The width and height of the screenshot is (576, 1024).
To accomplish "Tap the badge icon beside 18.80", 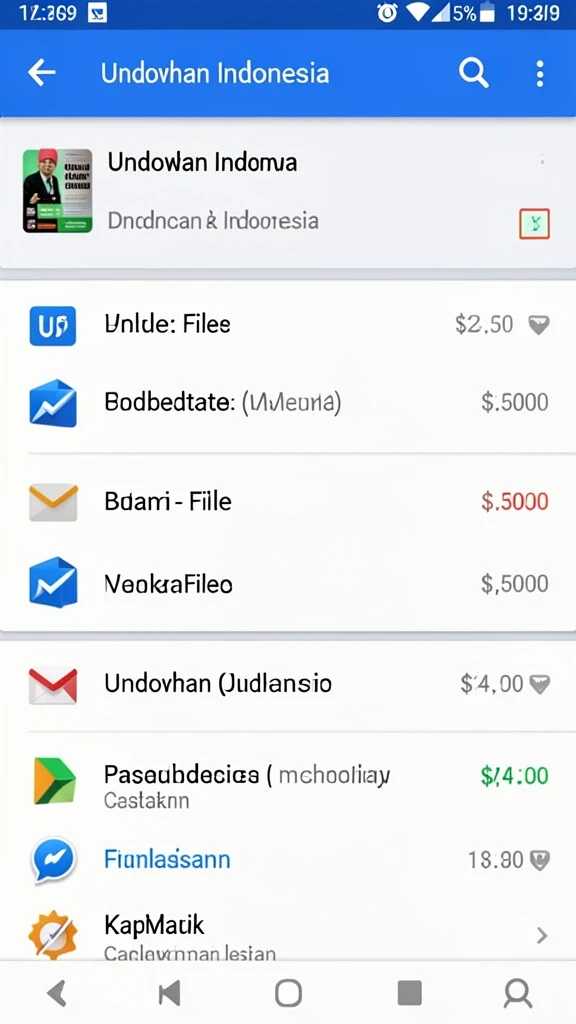I will (540, 860).
